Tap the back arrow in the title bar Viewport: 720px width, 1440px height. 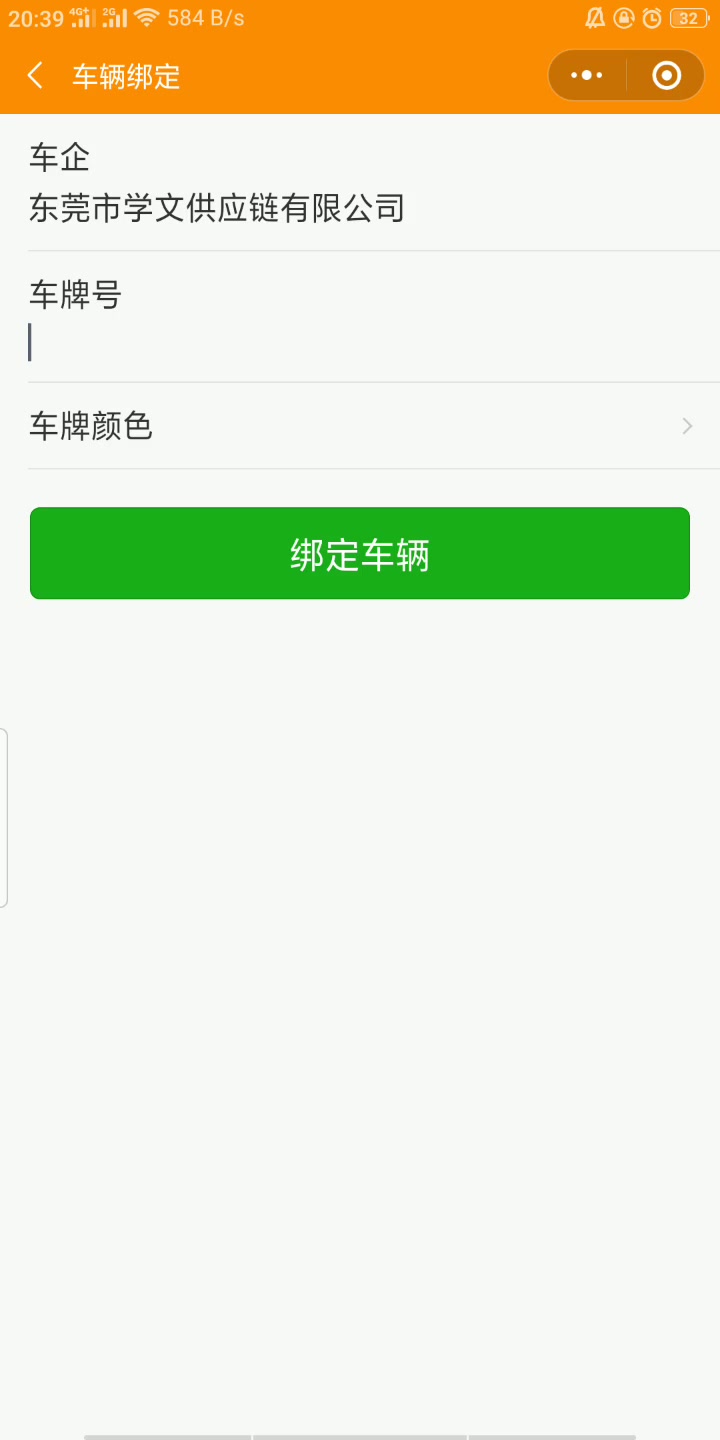(35, 75)
